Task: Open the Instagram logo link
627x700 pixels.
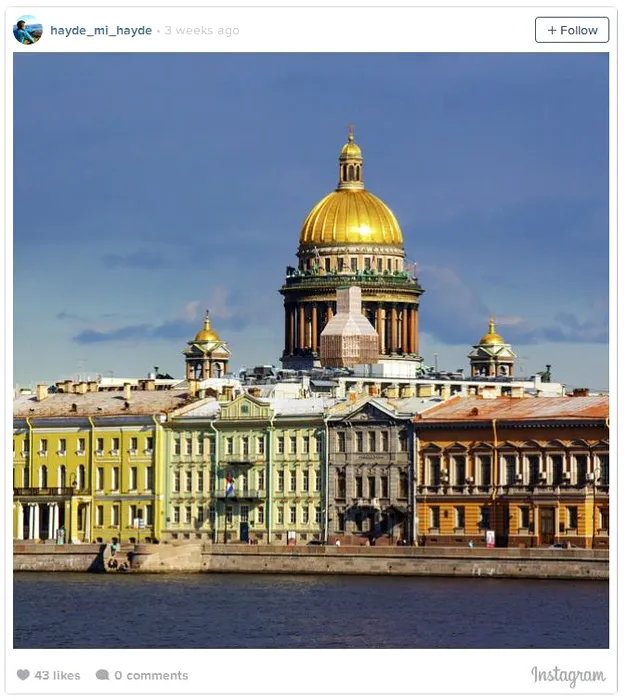Action: [x=568, y=676]
